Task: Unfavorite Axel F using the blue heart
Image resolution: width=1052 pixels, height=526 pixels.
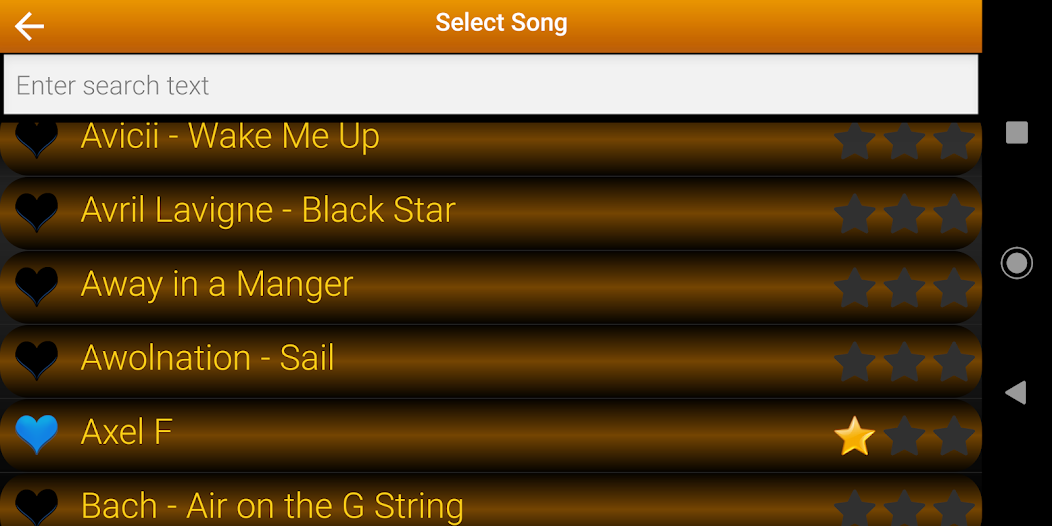Action: [37, 434]
